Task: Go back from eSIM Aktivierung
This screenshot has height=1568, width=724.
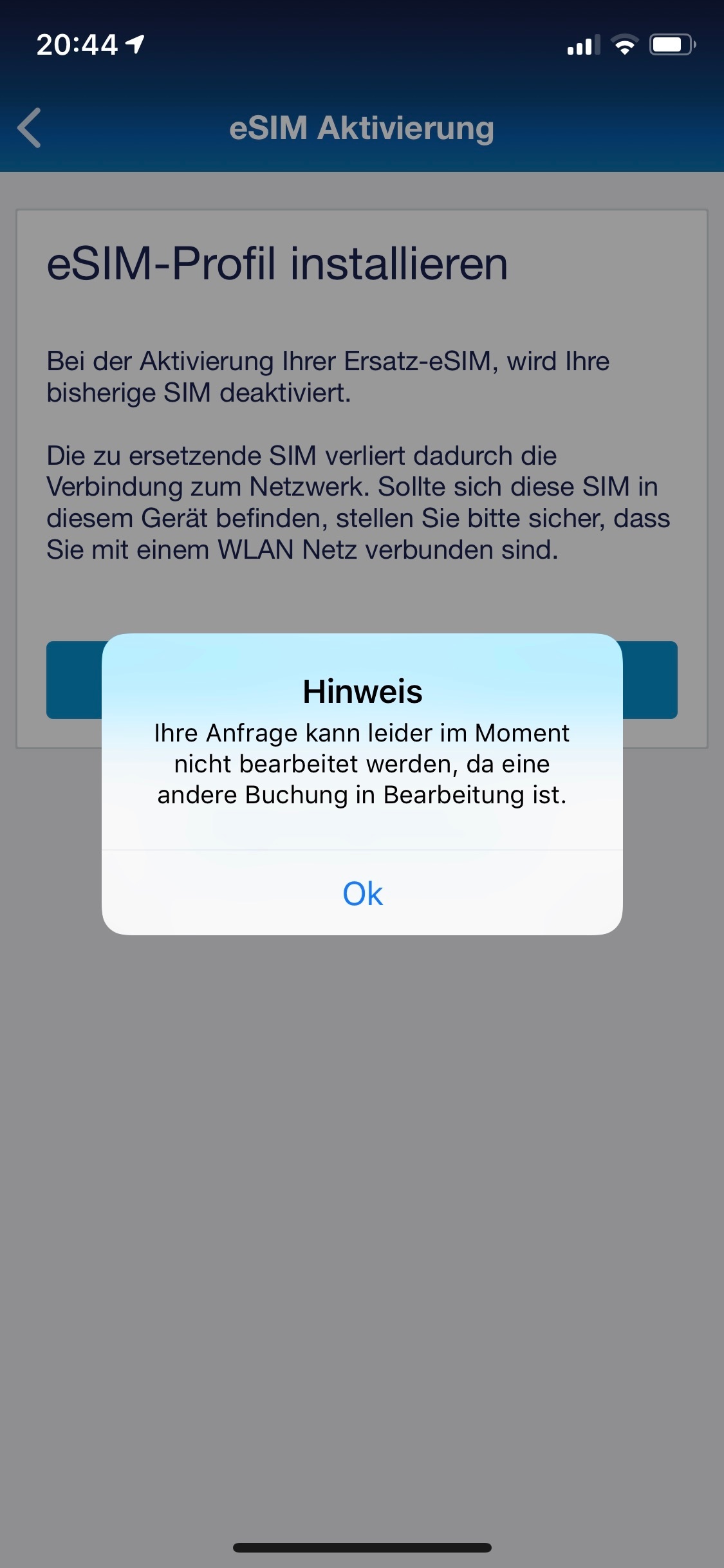Action: click(30, 127)
